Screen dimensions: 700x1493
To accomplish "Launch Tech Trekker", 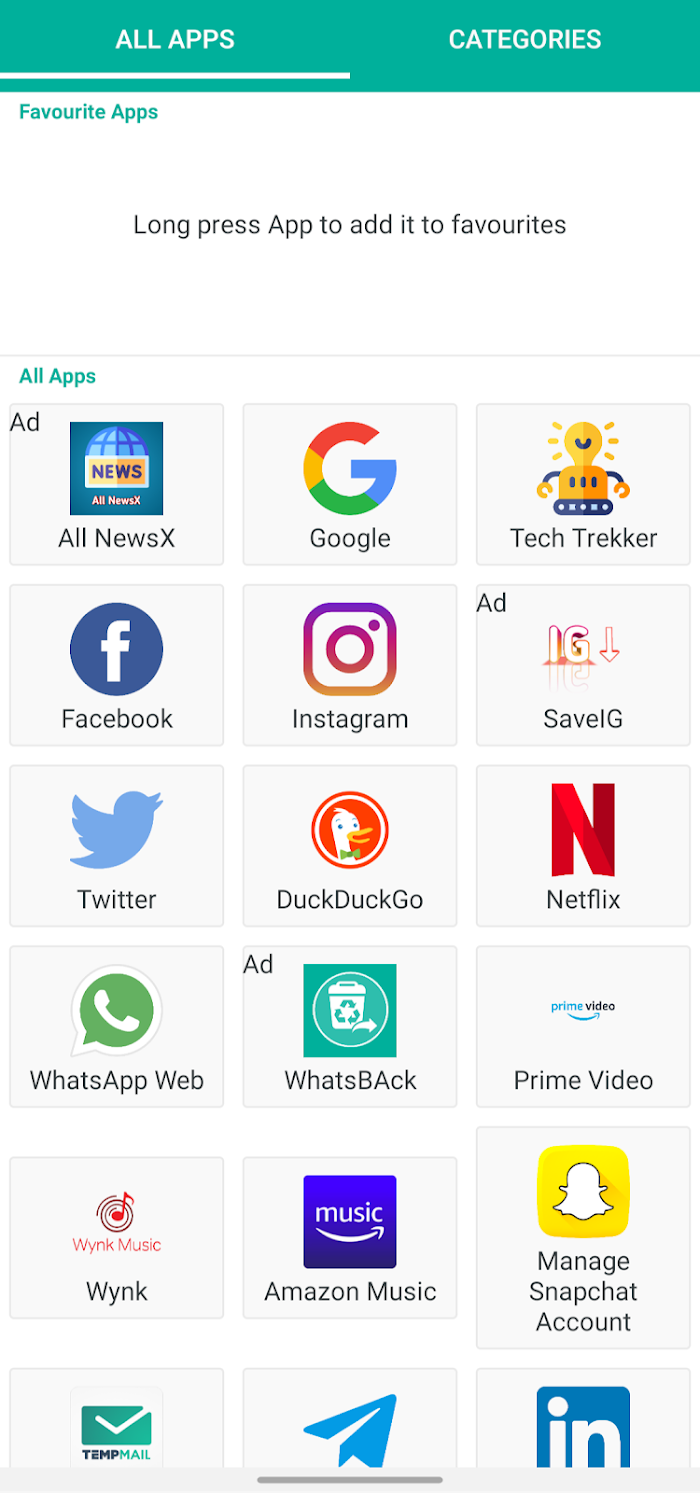I will (x=584, y=485).
